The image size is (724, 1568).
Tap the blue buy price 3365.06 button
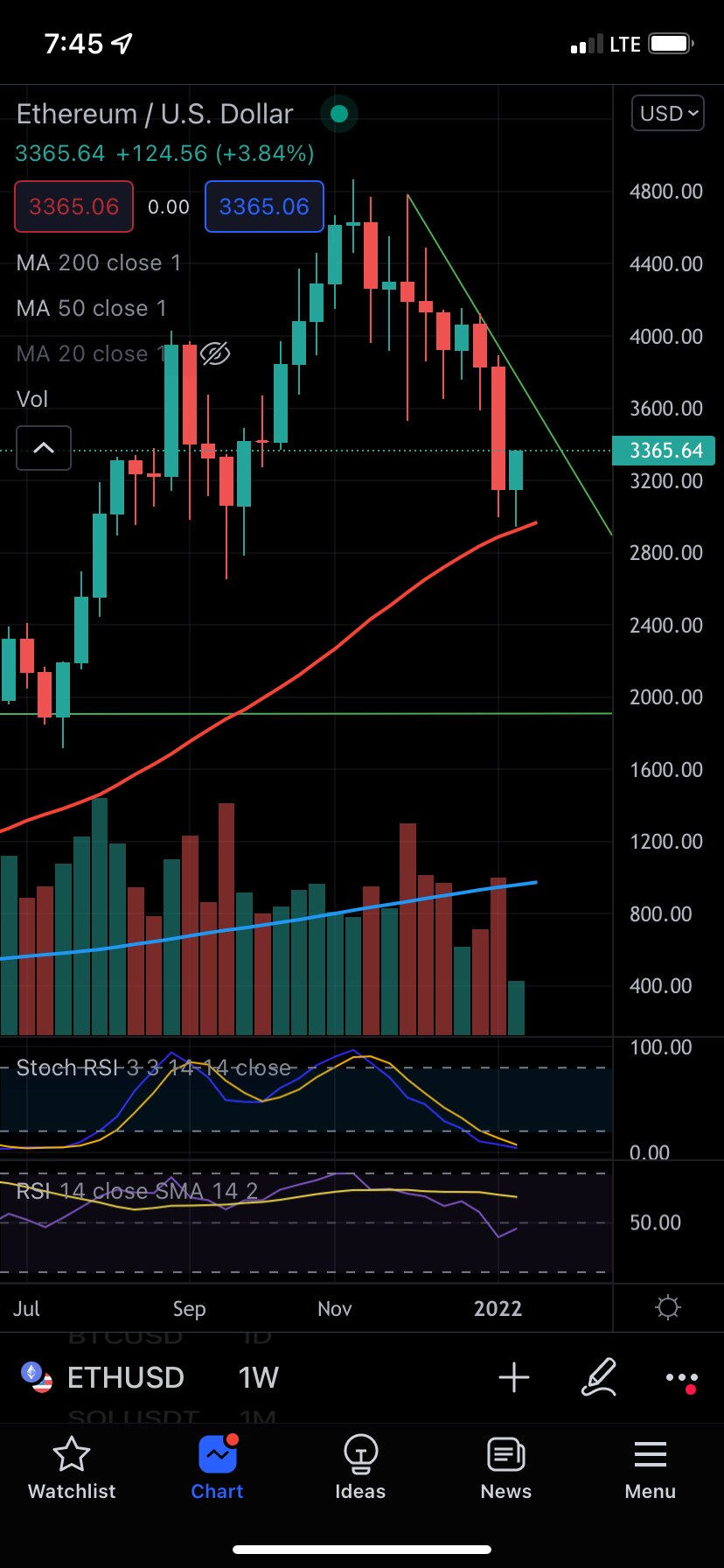263,206
